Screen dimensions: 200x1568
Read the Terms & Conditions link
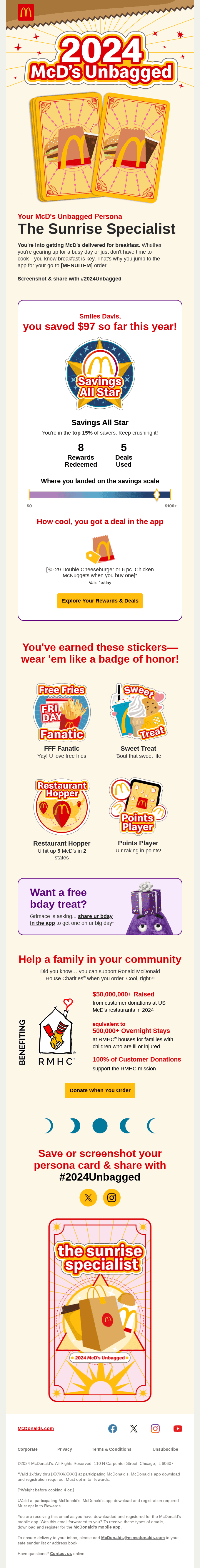tap(111, 1449)
